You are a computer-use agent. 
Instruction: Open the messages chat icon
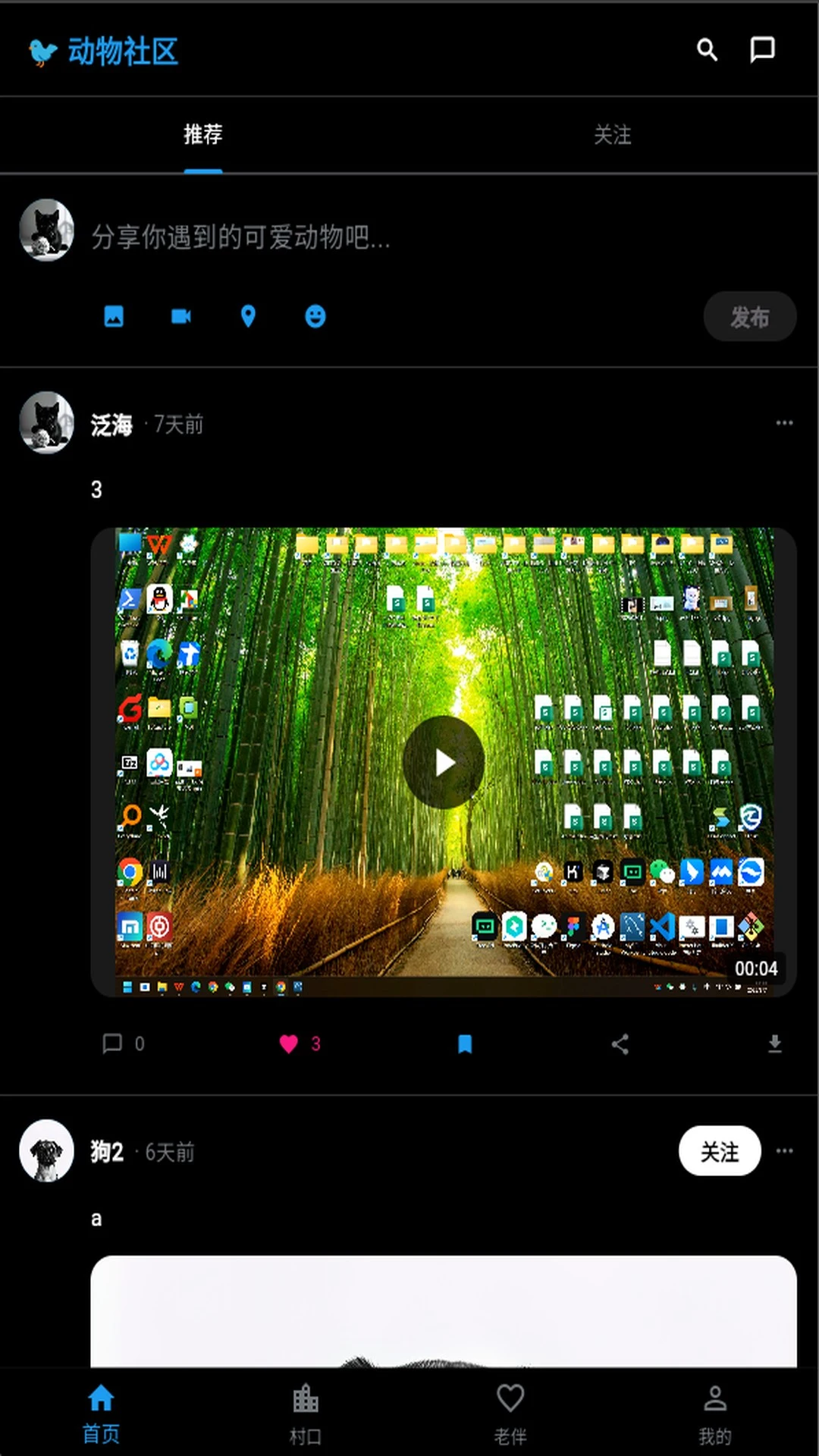[x=762, y=49]
